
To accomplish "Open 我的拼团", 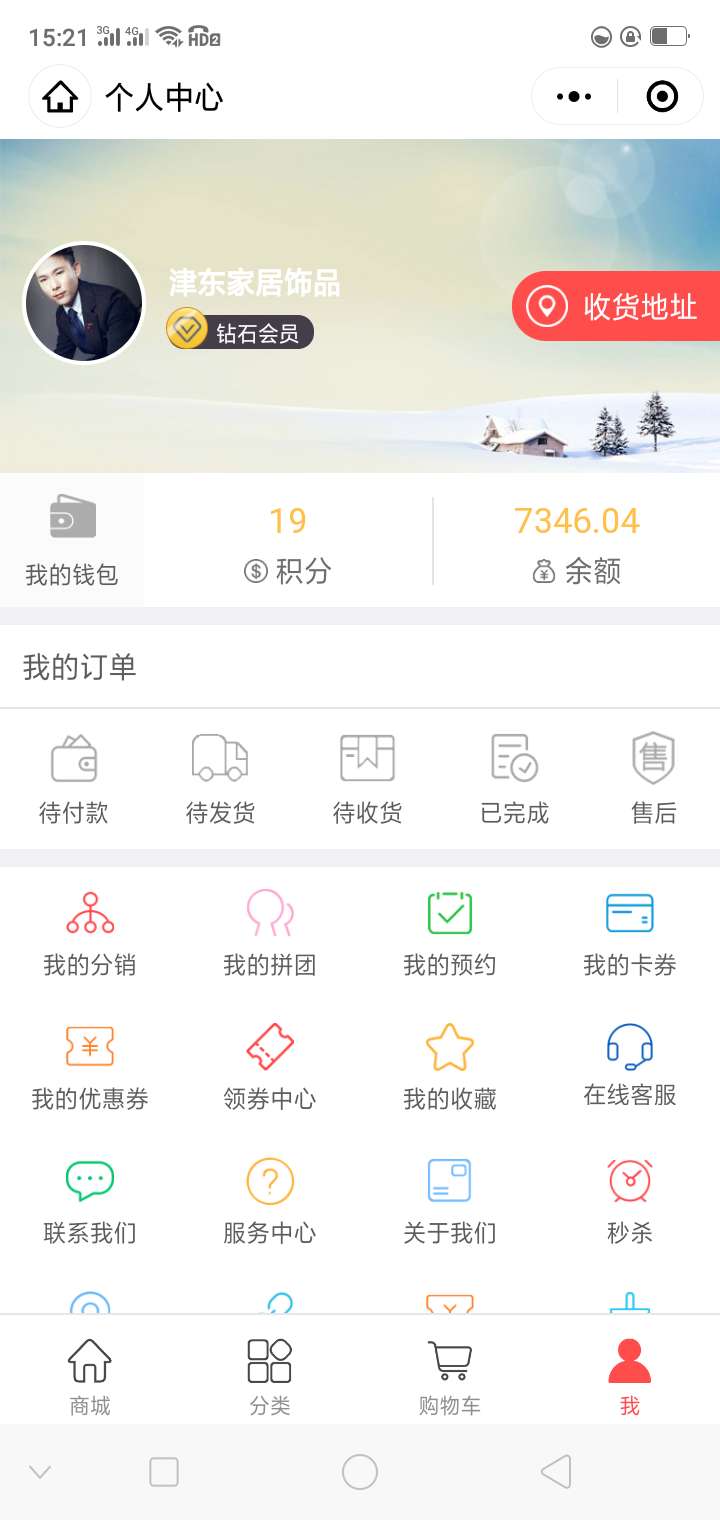I will pos(270,935).
